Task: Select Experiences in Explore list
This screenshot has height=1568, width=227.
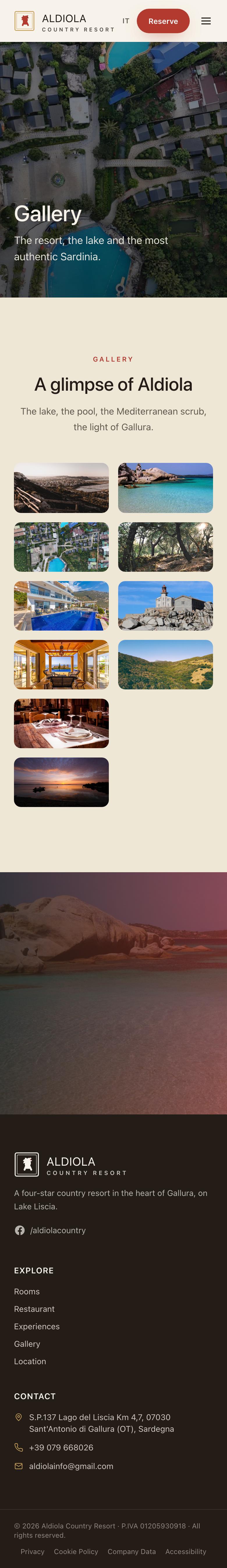Action: [36, 1326]
